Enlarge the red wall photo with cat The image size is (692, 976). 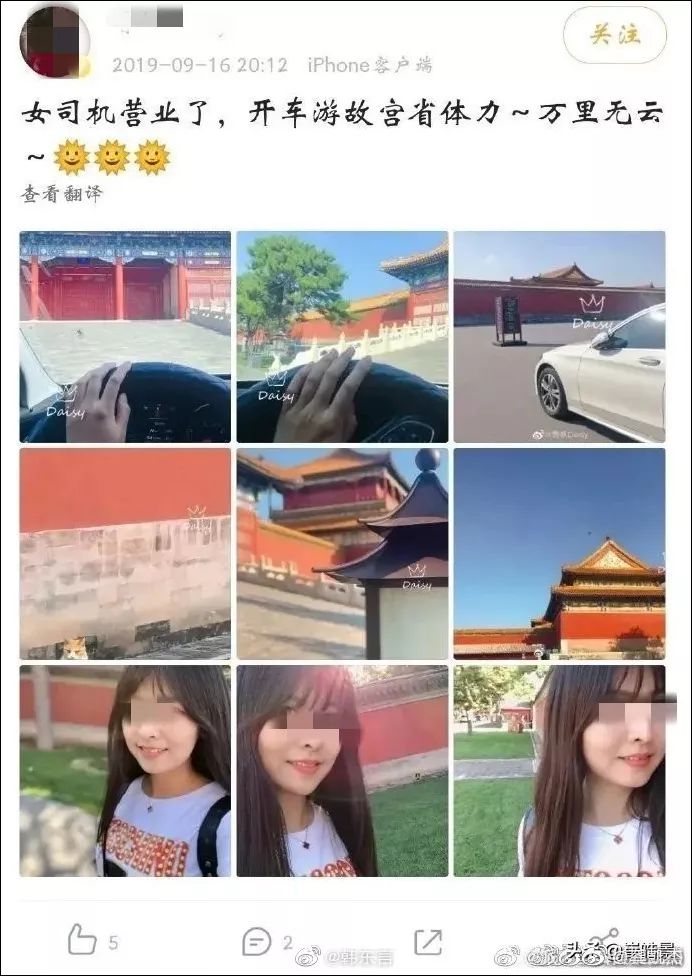(125, 553)
